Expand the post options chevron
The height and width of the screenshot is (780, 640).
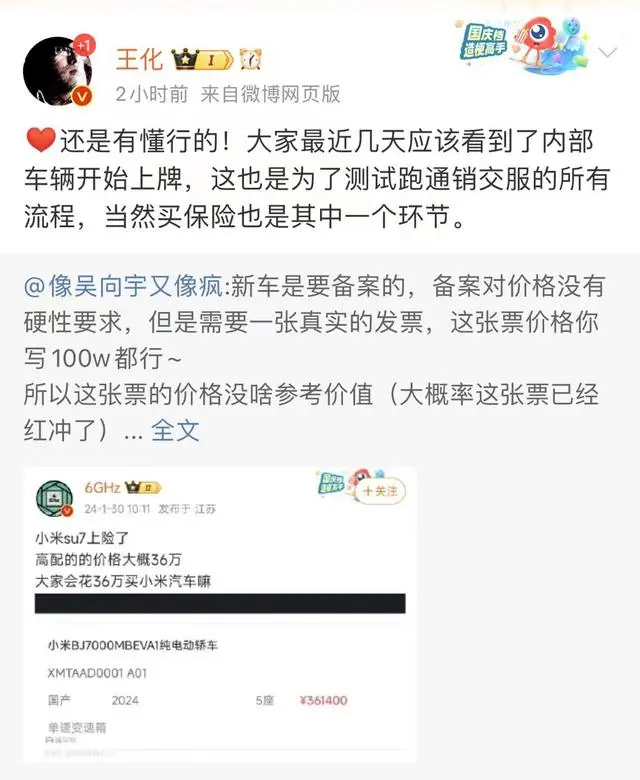click(x=608, y=52)
